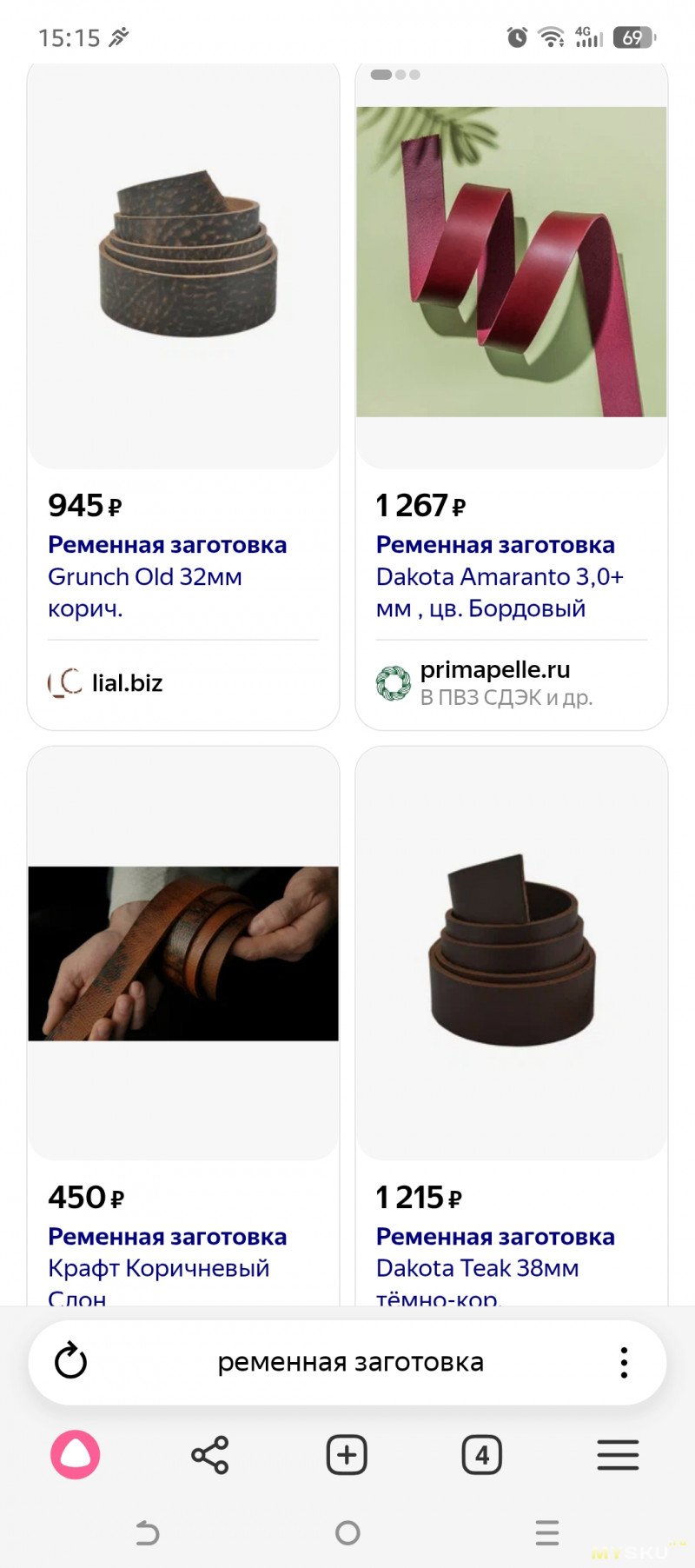Visit the lial.biz shop link
This screenshot has height=1568, width=695.
(127, 683)
